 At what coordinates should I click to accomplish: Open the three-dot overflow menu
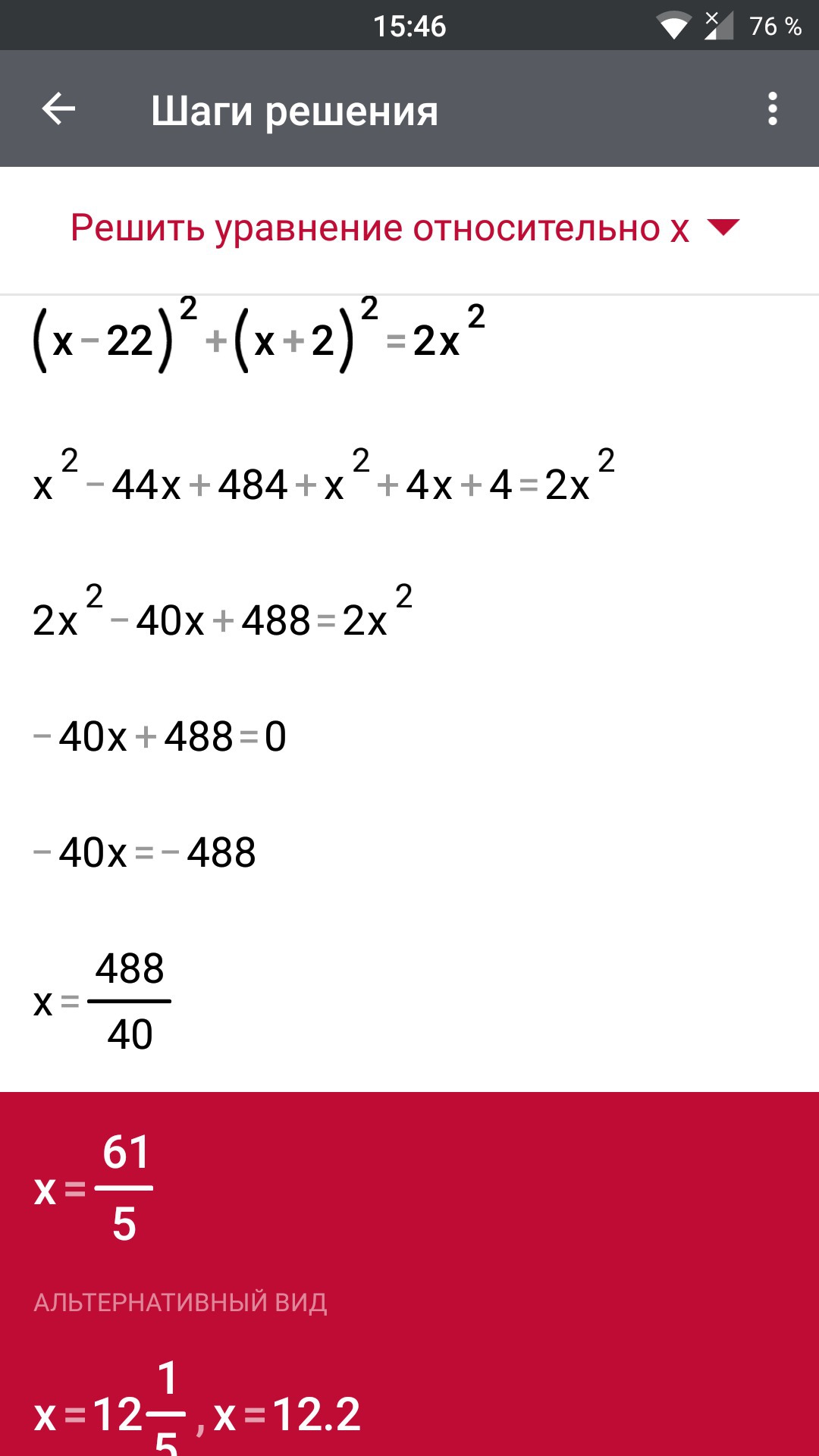pos(772,109)
